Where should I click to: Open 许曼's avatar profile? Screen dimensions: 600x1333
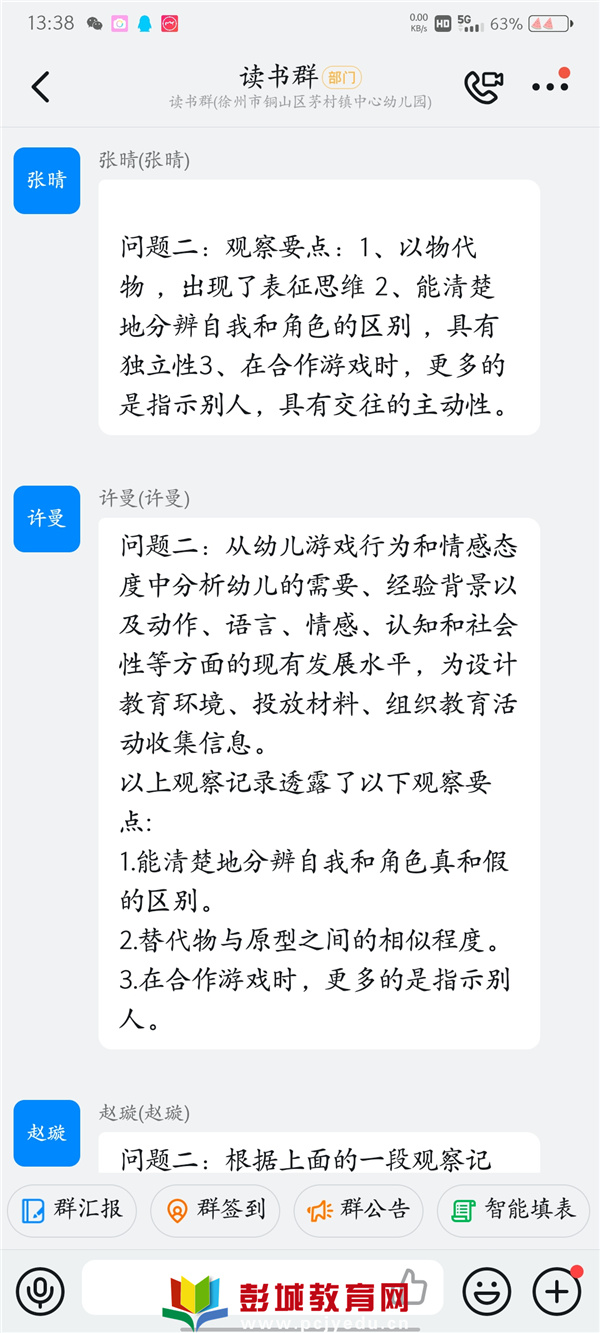click(46, 518)
